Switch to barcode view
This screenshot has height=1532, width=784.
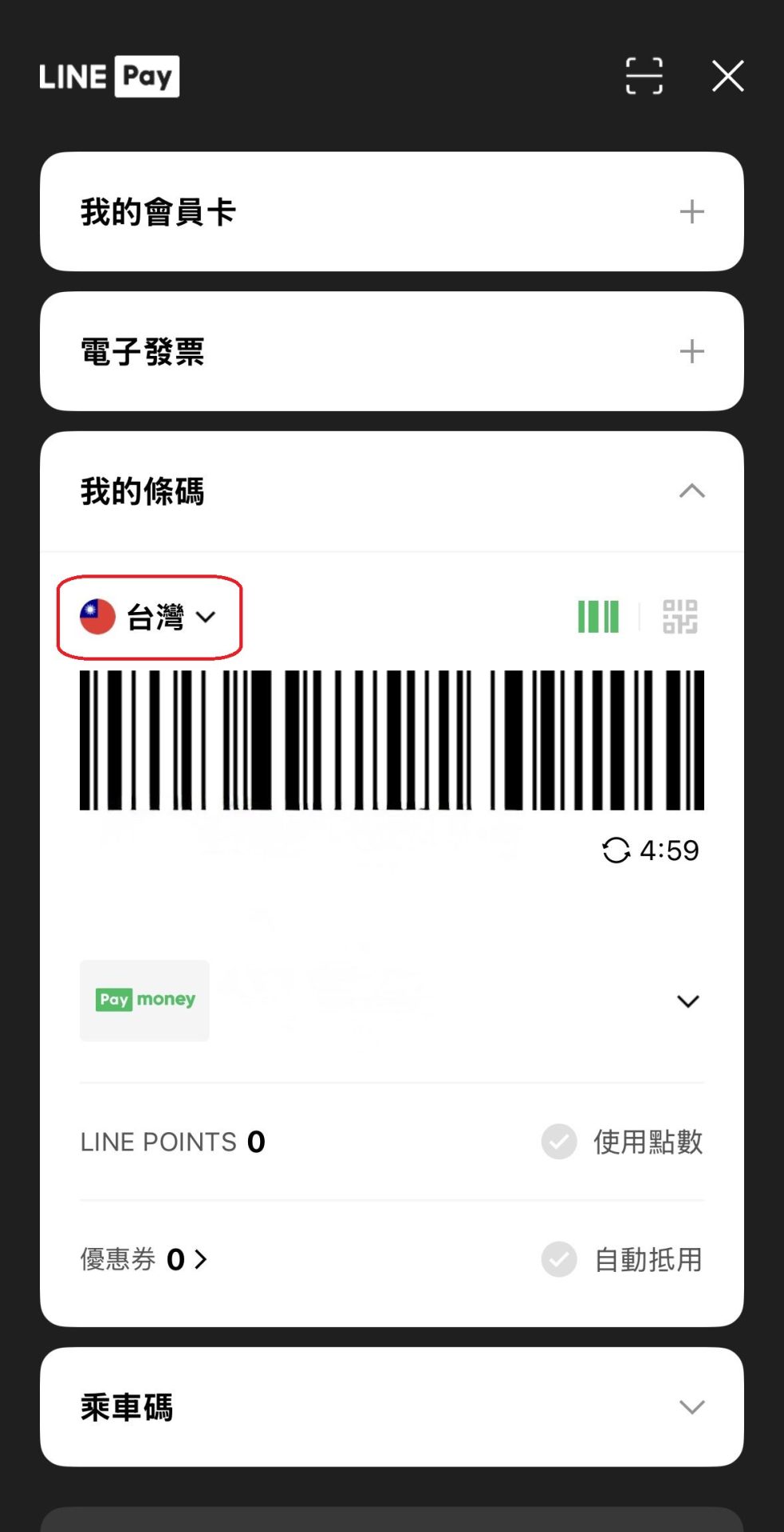click(598, 617)
